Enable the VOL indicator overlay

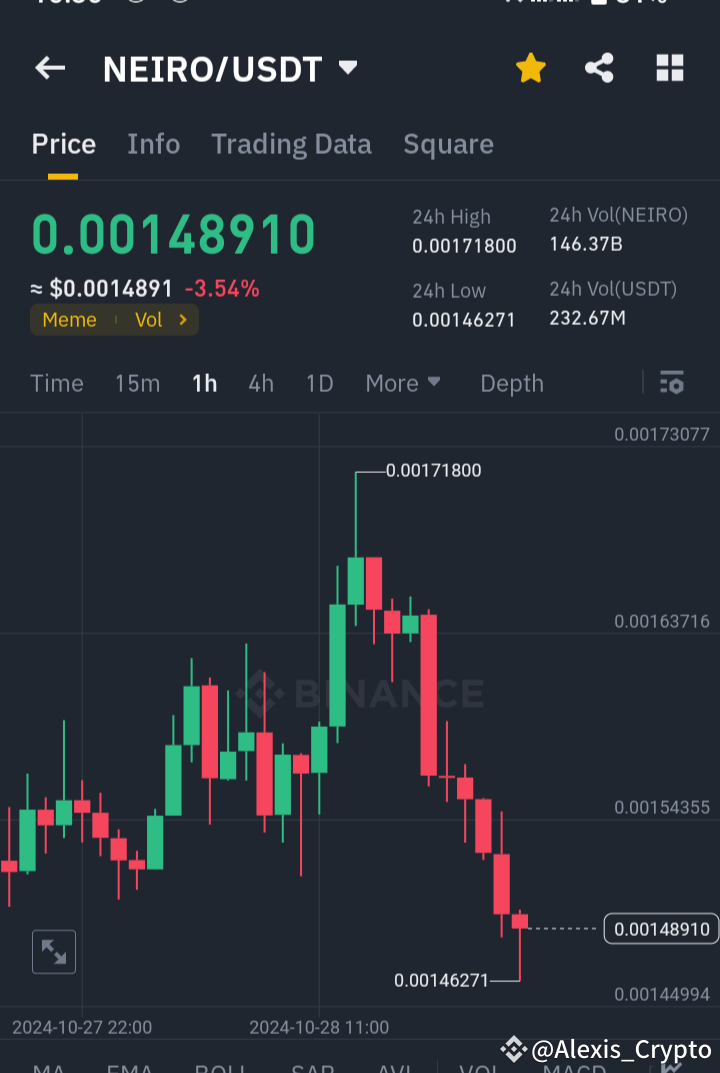click(480, 1065)
